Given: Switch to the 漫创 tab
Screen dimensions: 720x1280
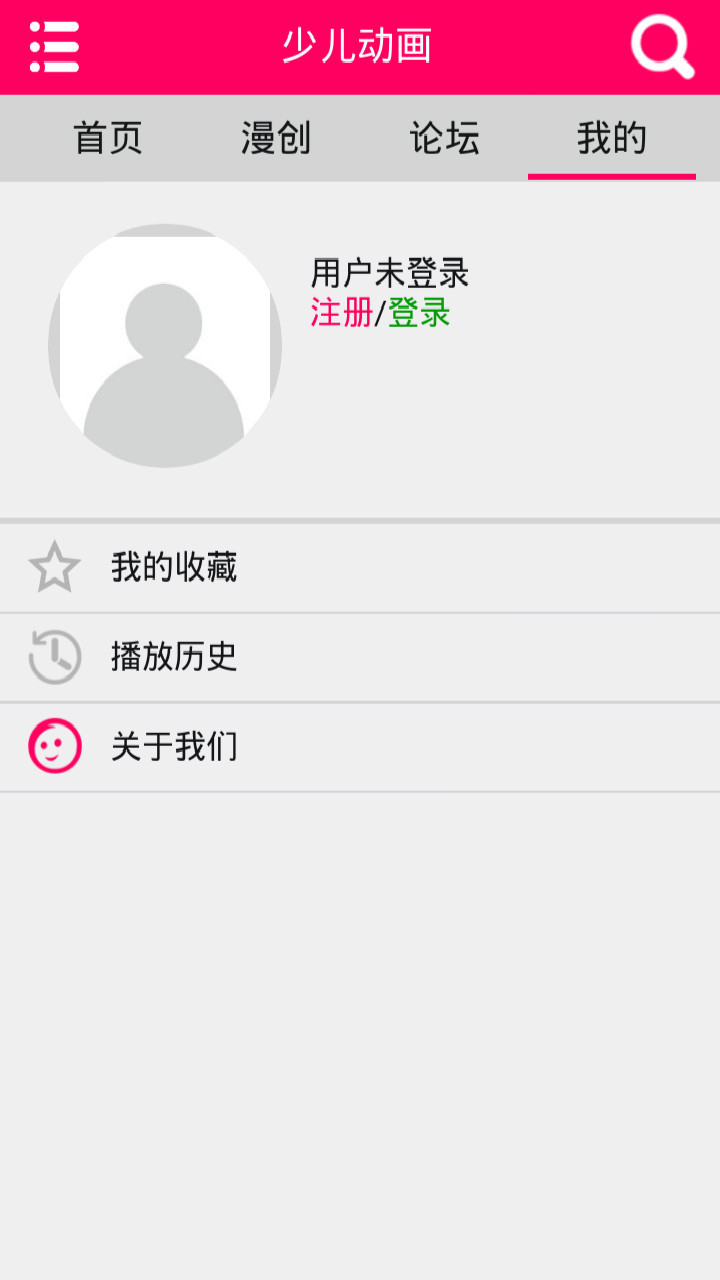Looking at the screenshot, I should point(276,138).
